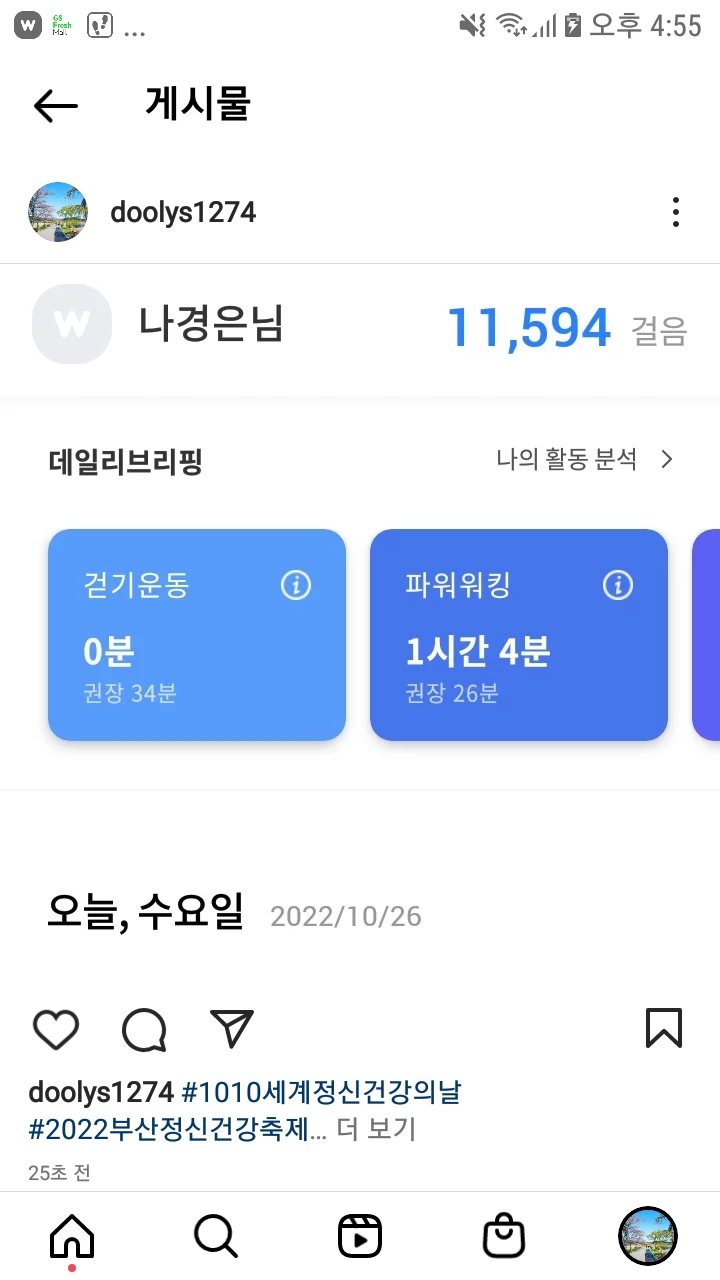Screen dimensions: 720x1280
Task: Switch to the Reels tab
Action: (360, 1237)
